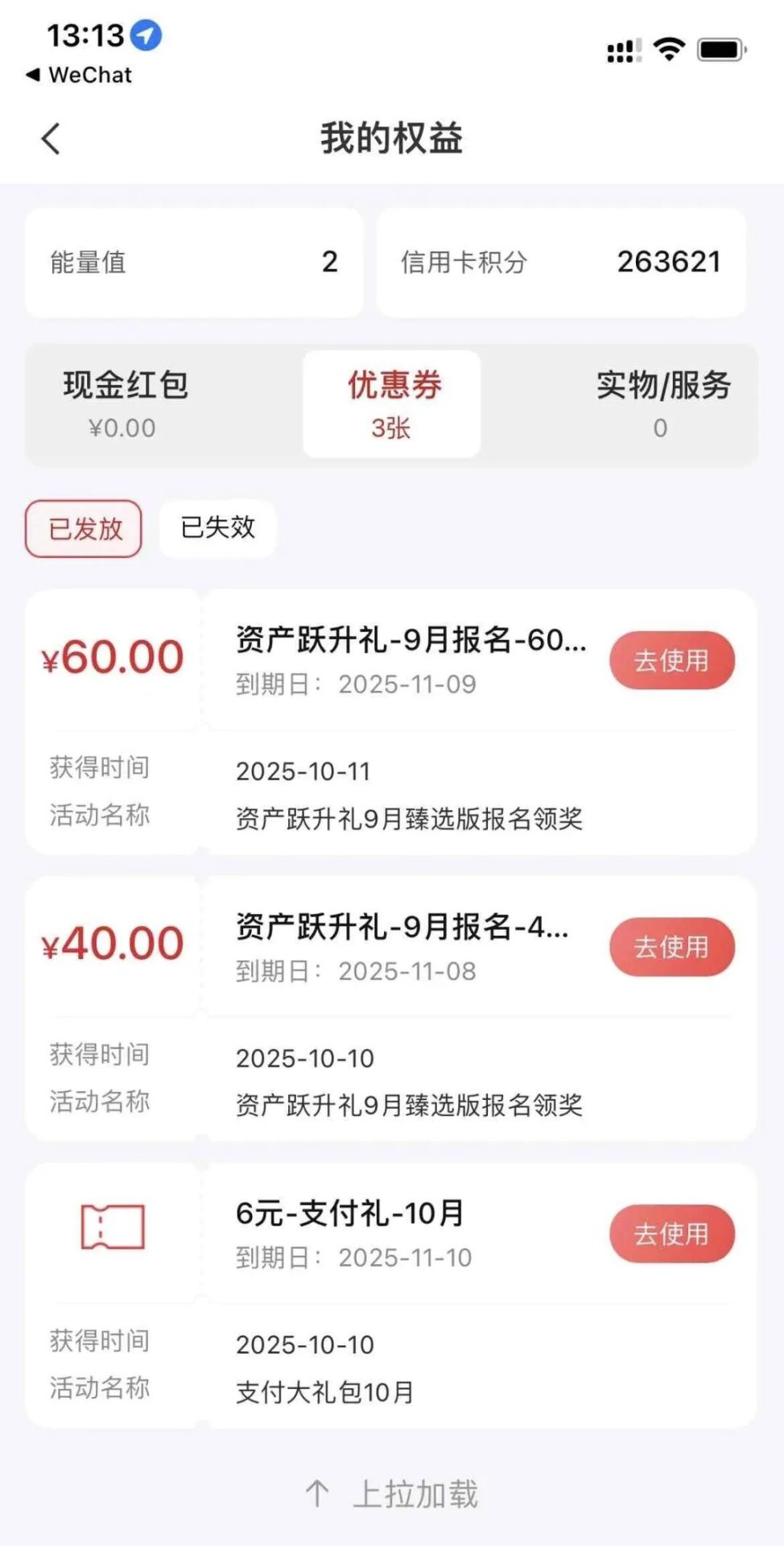Filter coupons by 已发放

coord(84,529)
